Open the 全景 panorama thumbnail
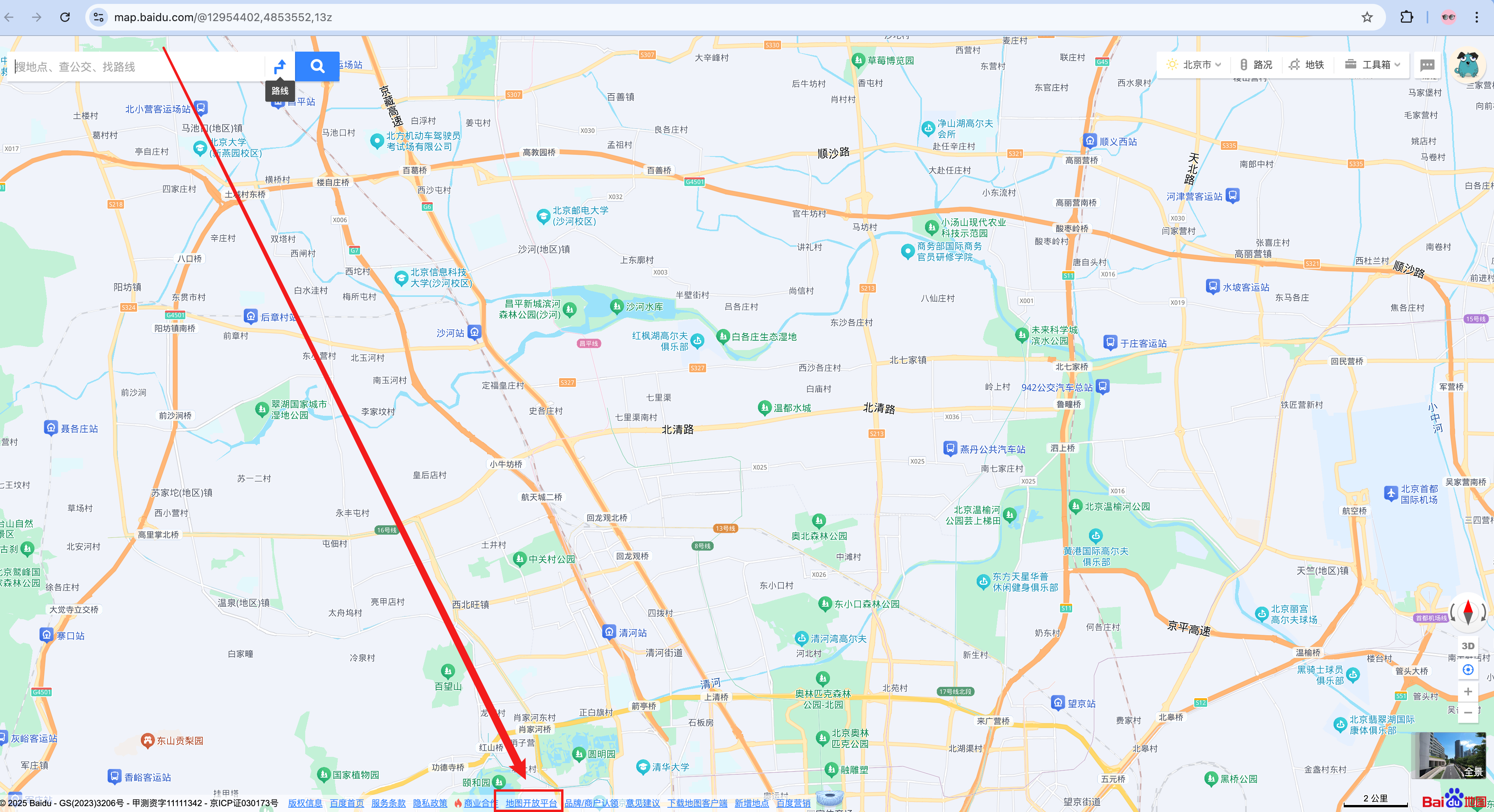 pyautogui.click(x=1448, y=755)
